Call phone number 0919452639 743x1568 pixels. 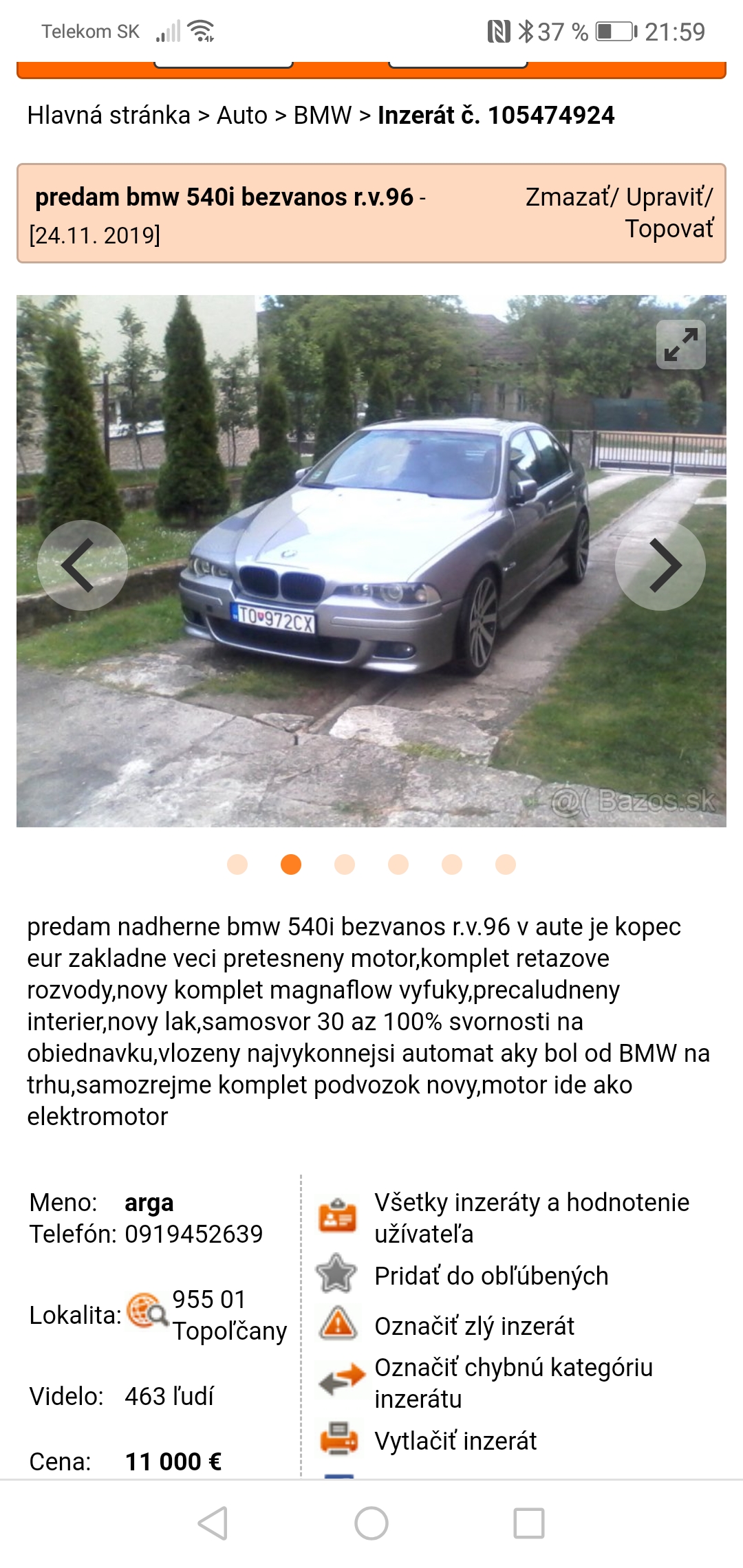(193, 1234)
